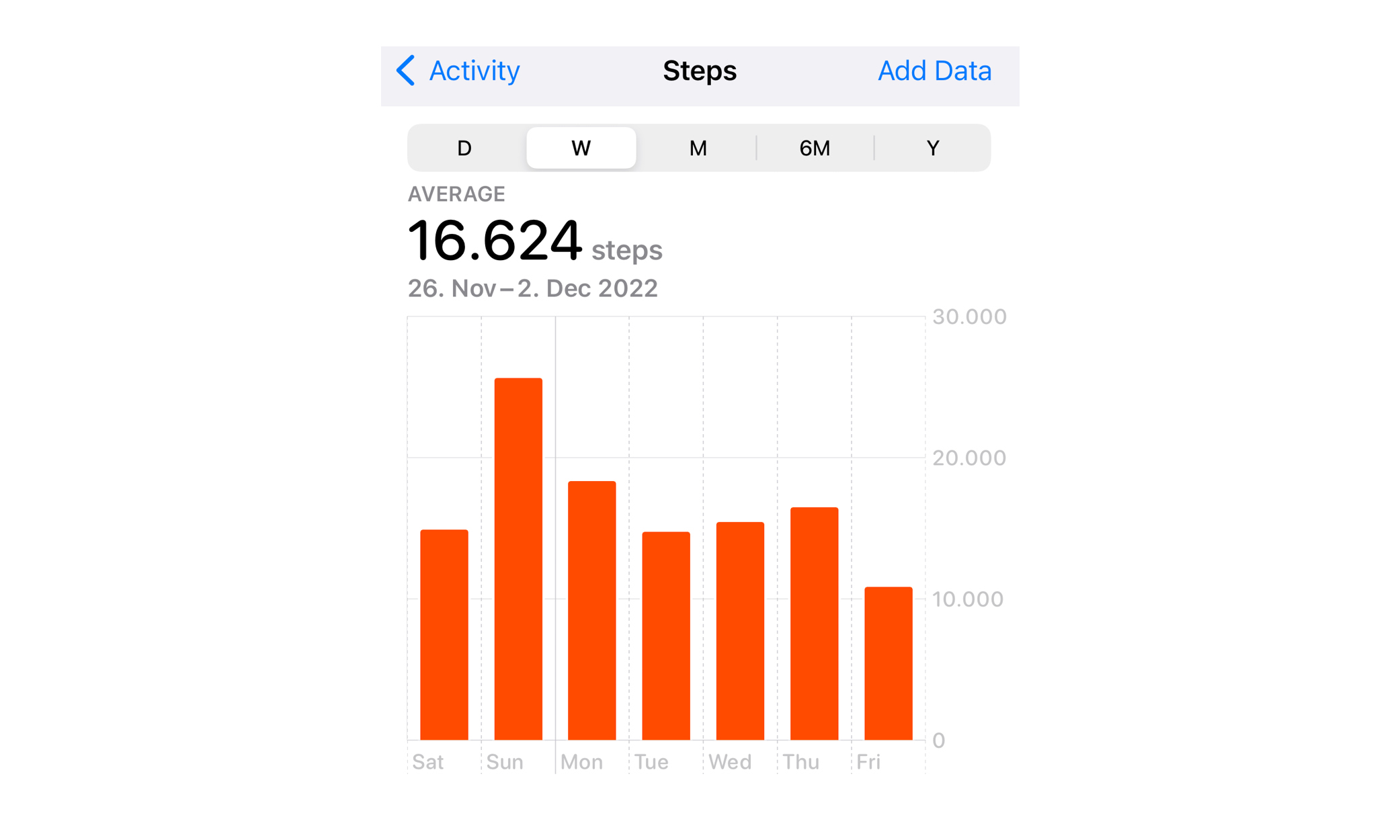The height and width of the screenshot is (840, 1400).
Task: Switch to the D day view
Action: click(464, 148)
